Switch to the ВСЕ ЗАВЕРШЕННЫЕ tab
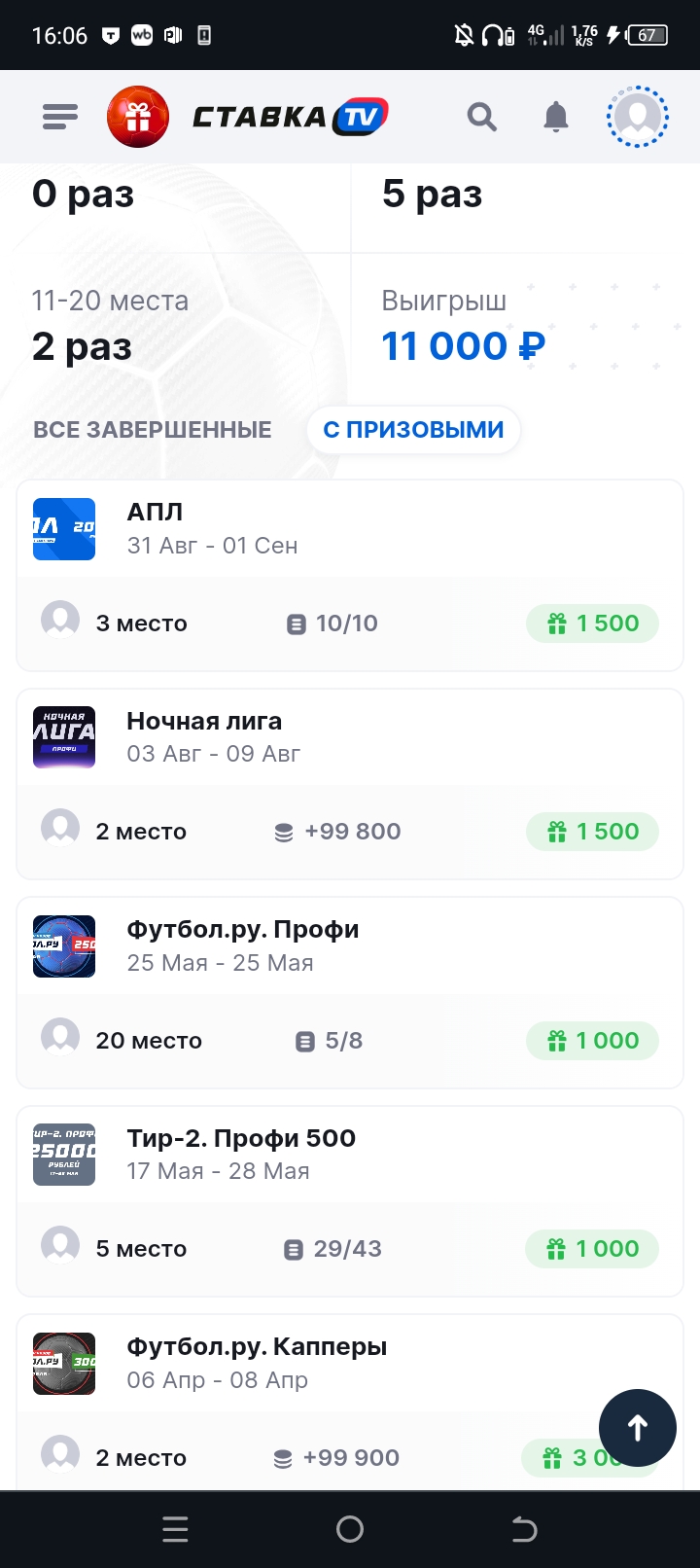Screen dimensions: 700x1568 tap(153, 430)
